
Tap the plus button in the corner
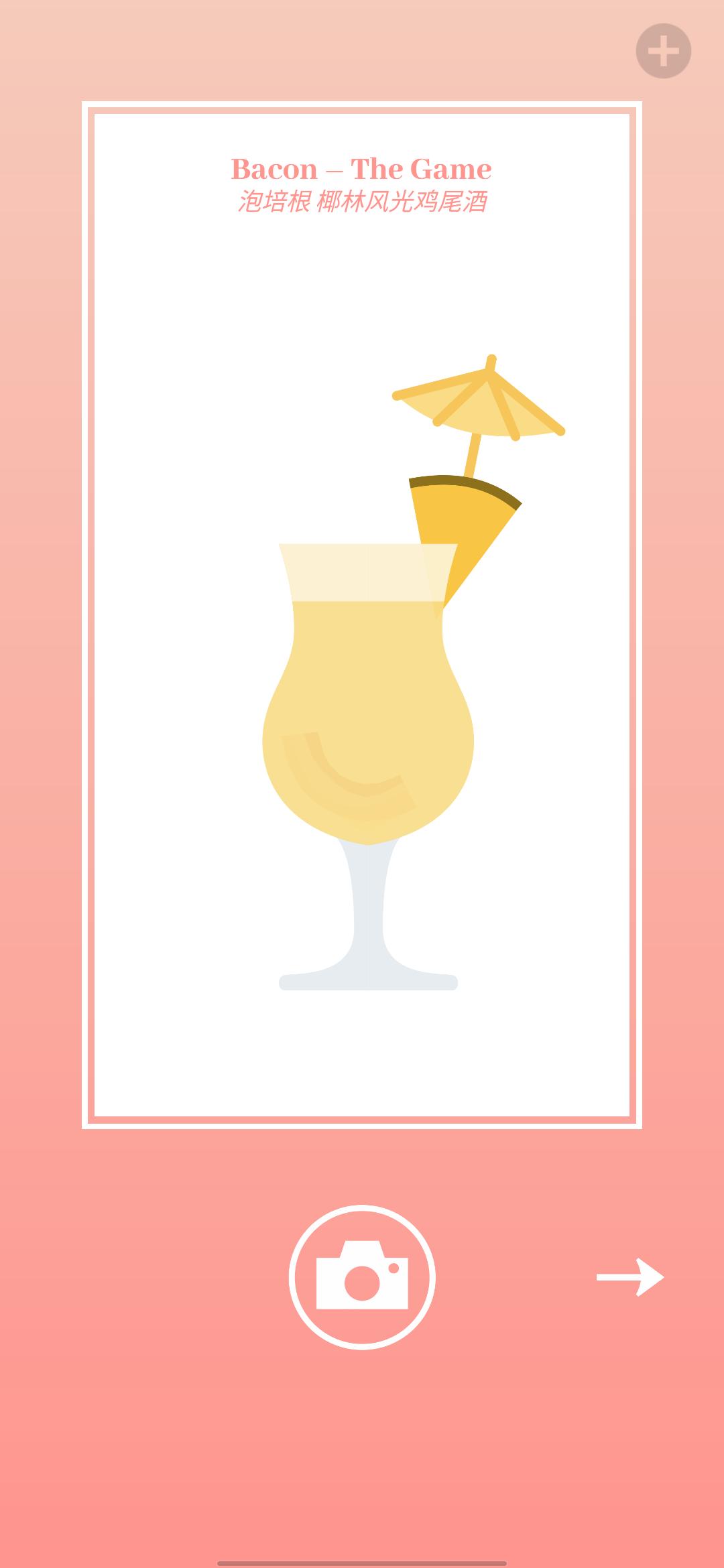[x=663, y=51]
